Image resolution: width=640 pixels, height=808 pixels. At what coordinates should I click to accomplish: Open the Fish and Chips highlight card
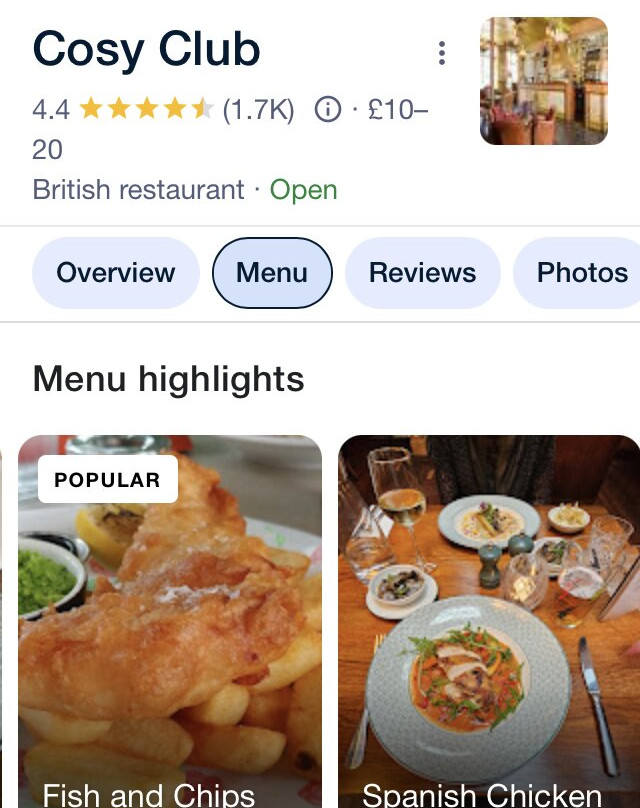170,620
